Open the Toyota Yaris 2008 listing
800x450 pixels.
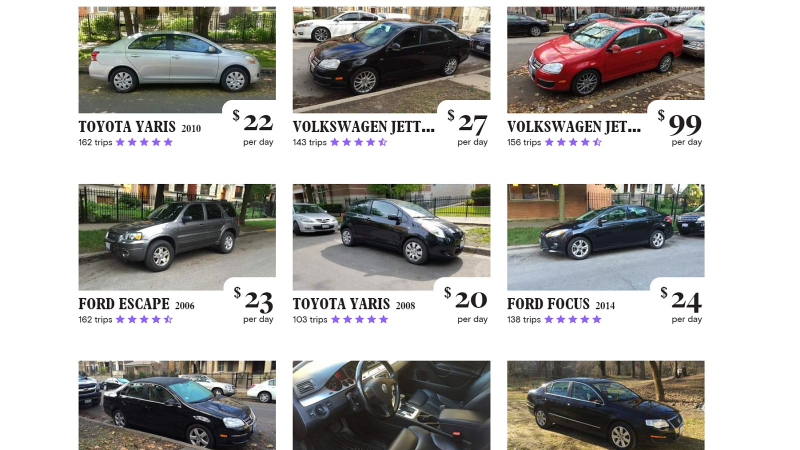pos(391,237)
